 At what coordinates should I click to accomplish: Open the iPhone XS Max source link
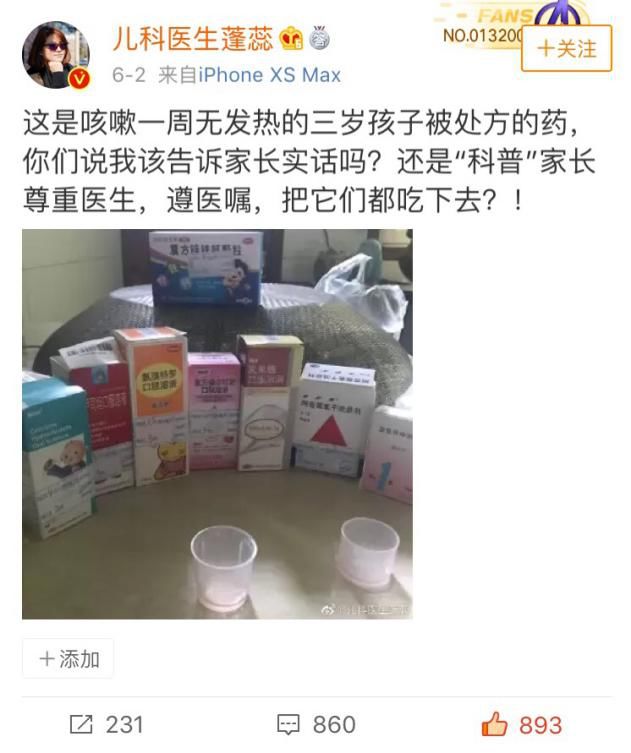coord(269,75)
